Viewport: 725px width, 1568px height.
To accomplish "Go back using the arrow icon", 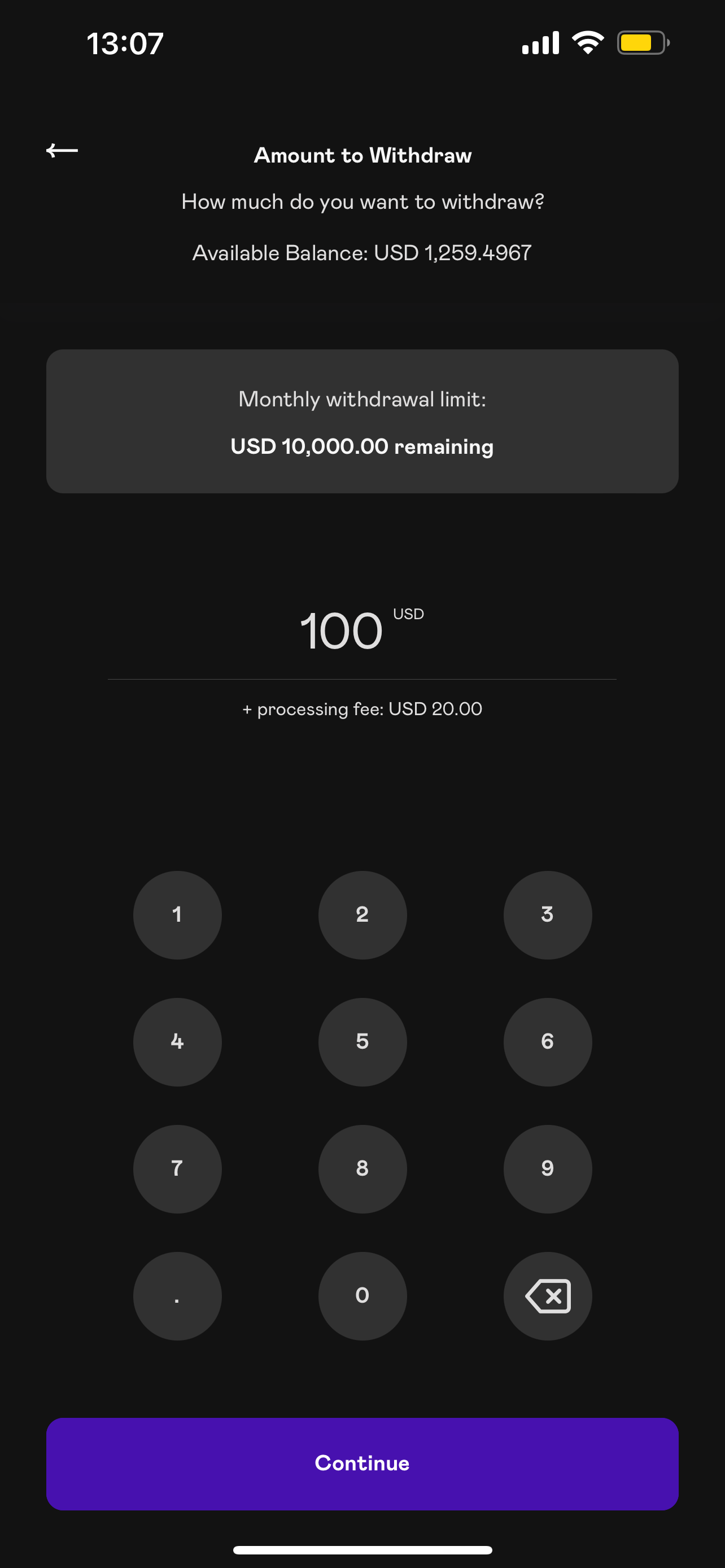I will click(x=62, y=150).
